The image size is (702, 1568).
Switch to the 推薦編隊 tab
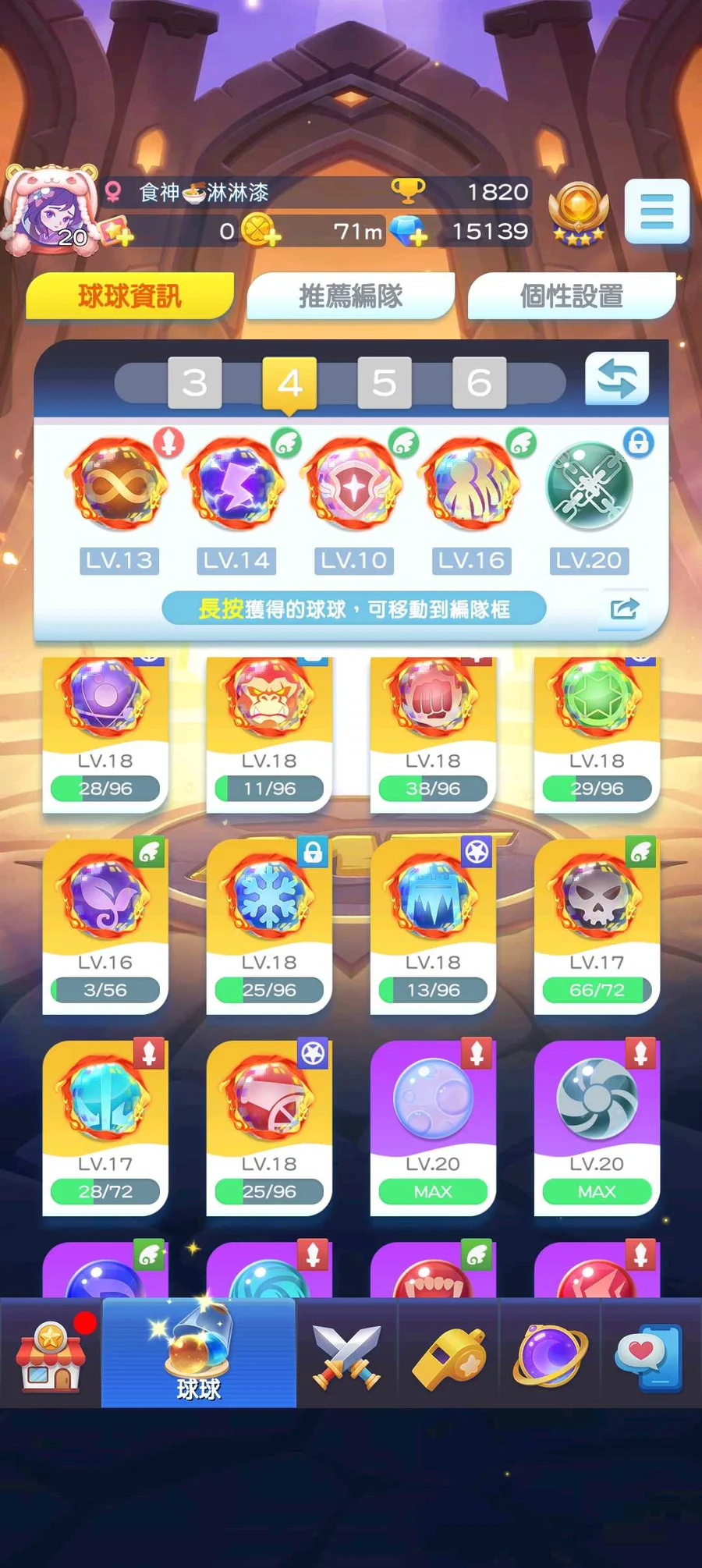[x=350, y=296]
